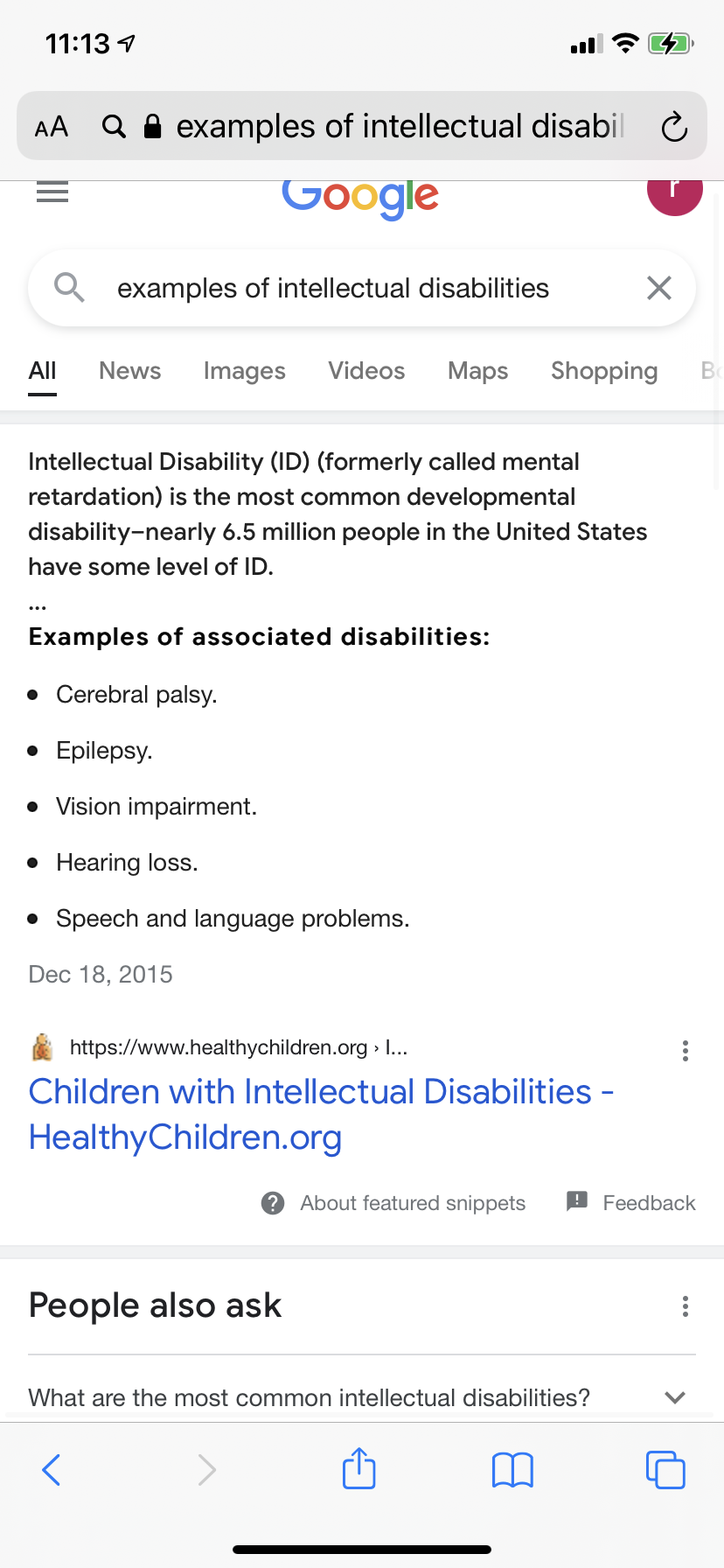Open People also ask options menu
The image size is (724, 1568).
686,1306
